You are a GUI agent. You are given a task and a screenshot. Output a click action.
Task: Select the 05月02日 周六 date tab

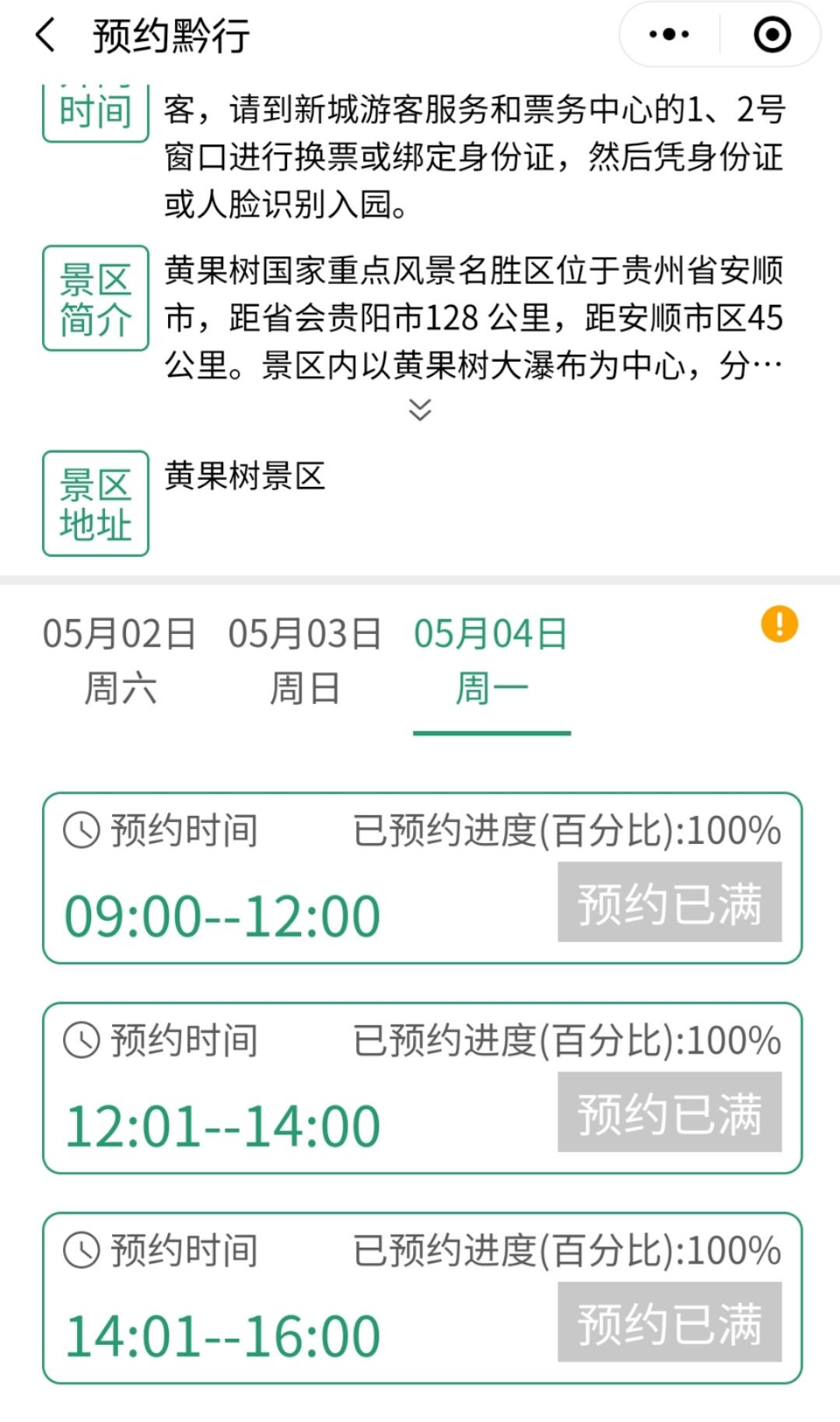coord(120,661)
